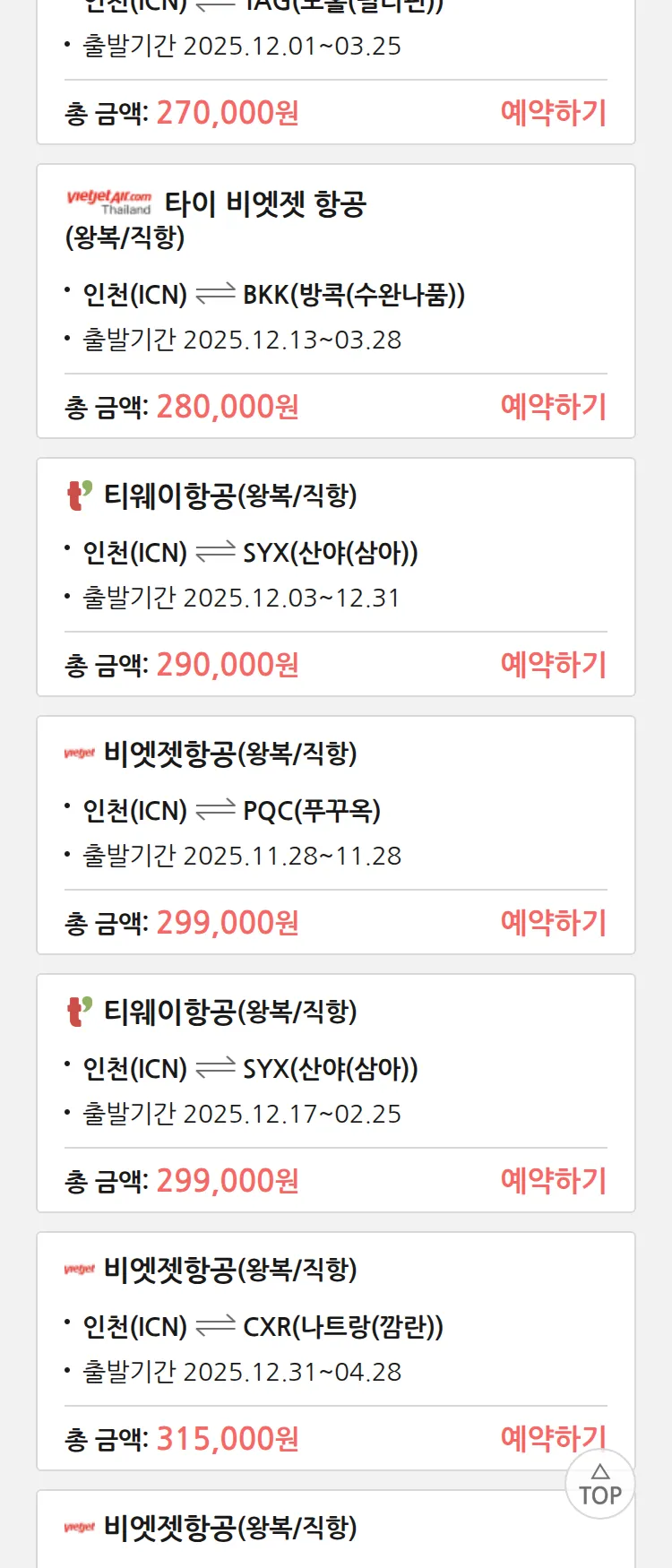Book the 315,000원 Nha Trang CXR flight
Viewport: 672px width, 1568px height.
point(538,1436)
